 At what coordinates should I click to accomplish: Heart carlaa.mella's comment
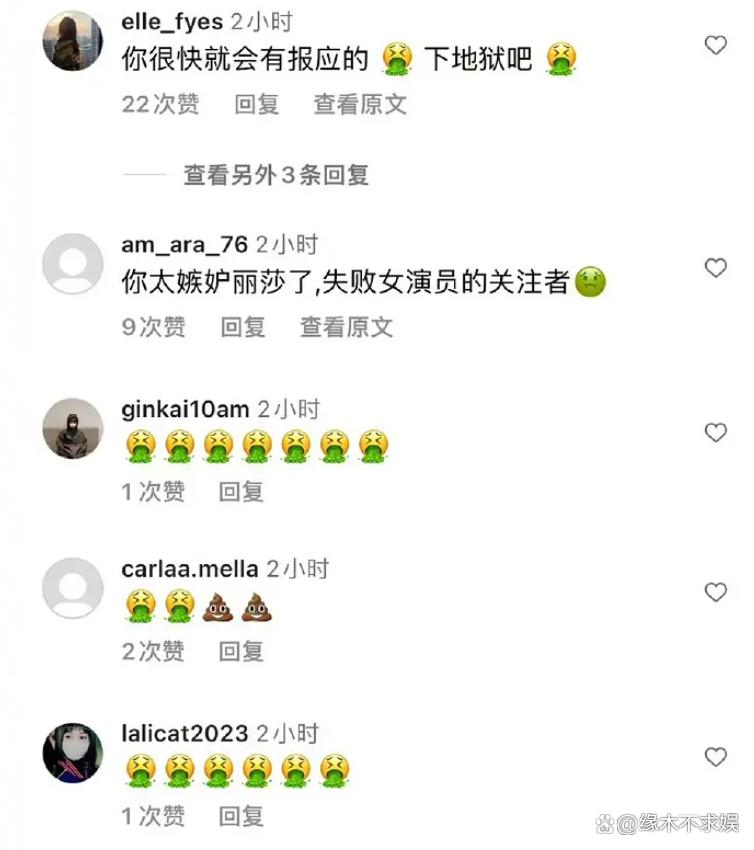pos(715,592)
